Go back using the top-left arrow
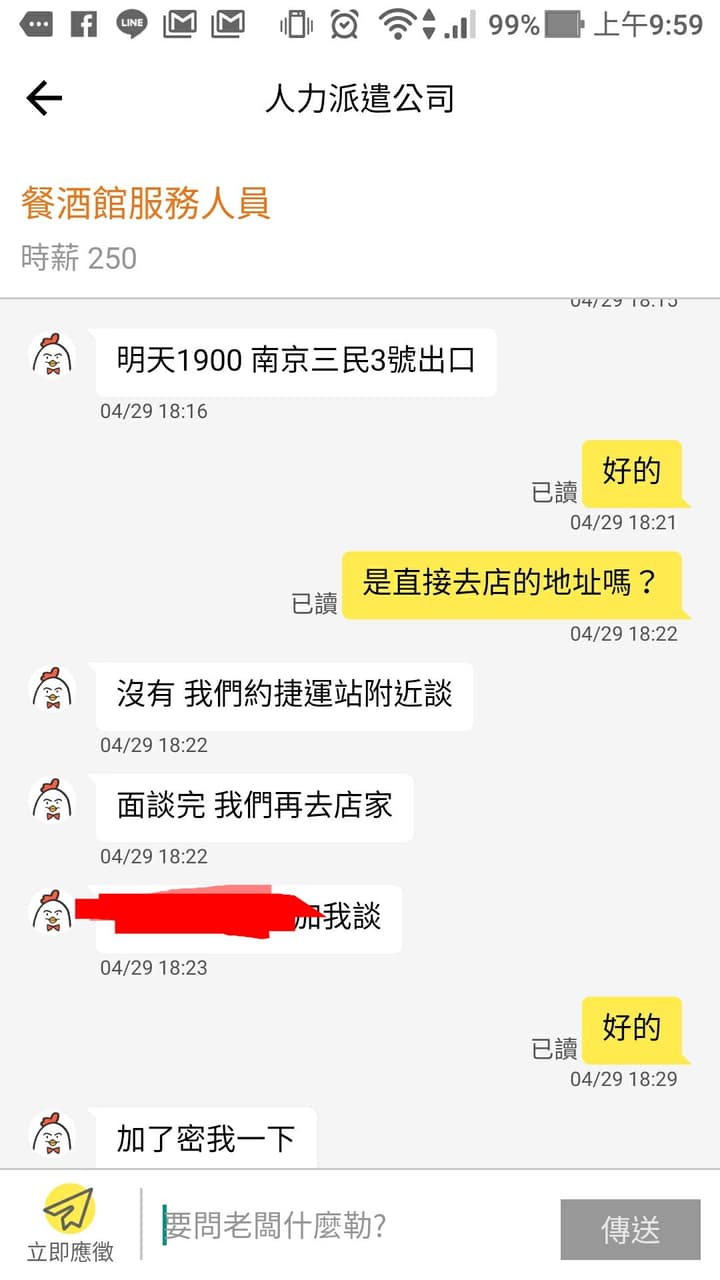 click(x=44, y=98)
